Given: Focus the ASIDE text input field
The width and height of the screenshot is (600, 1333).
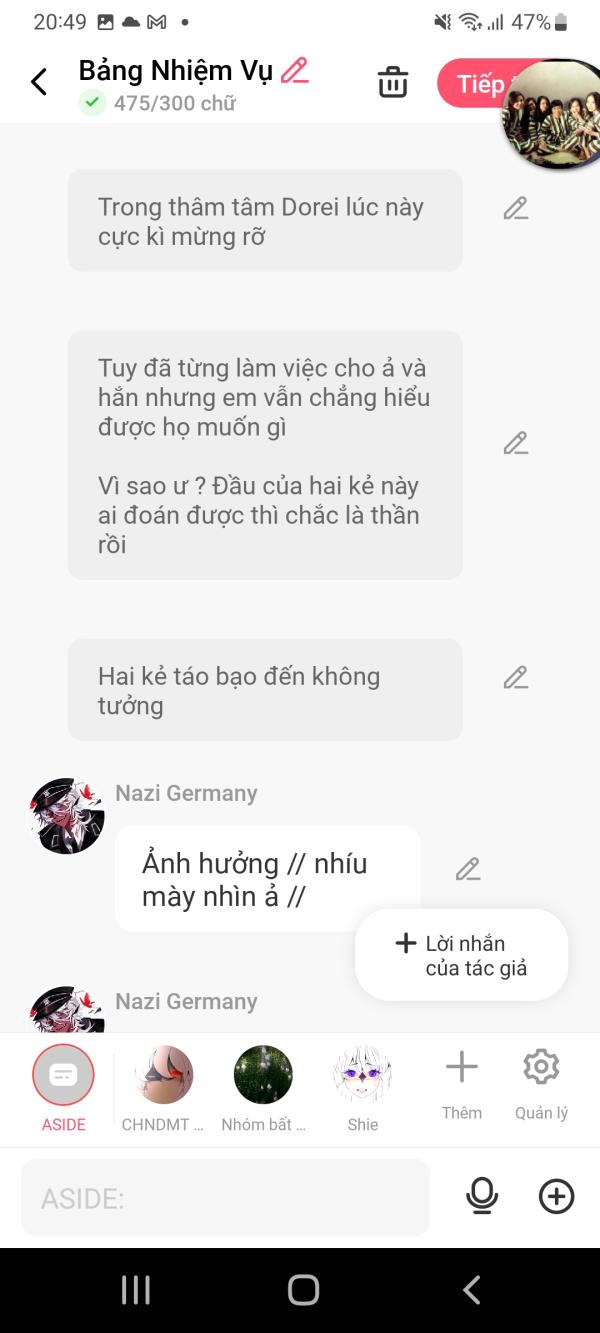Looking at the screenshot, I should pos(225,1197).
